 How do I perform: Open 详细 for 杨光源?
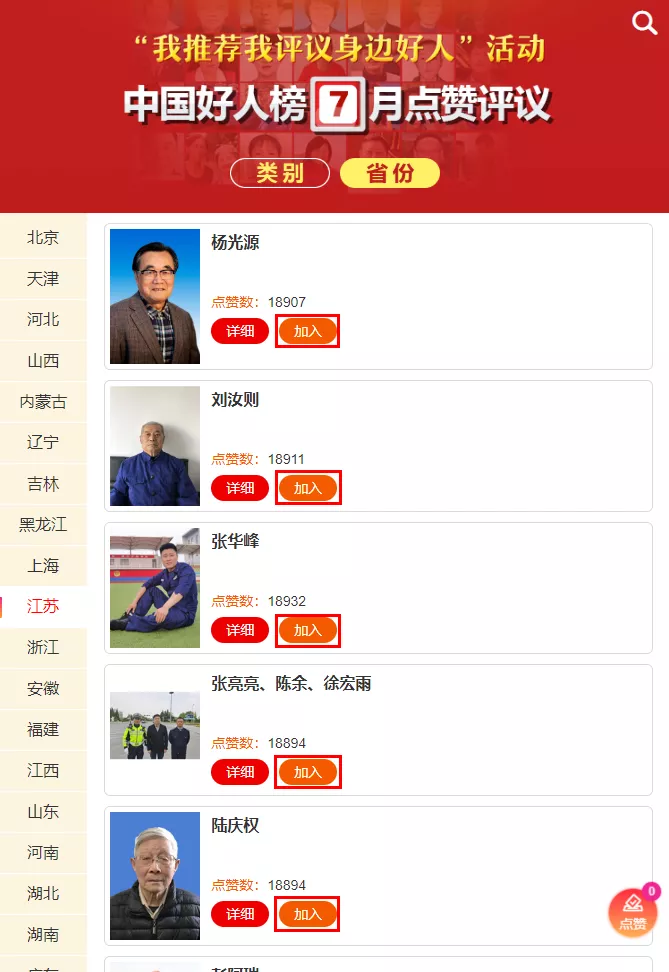click(x=240, y=331)
